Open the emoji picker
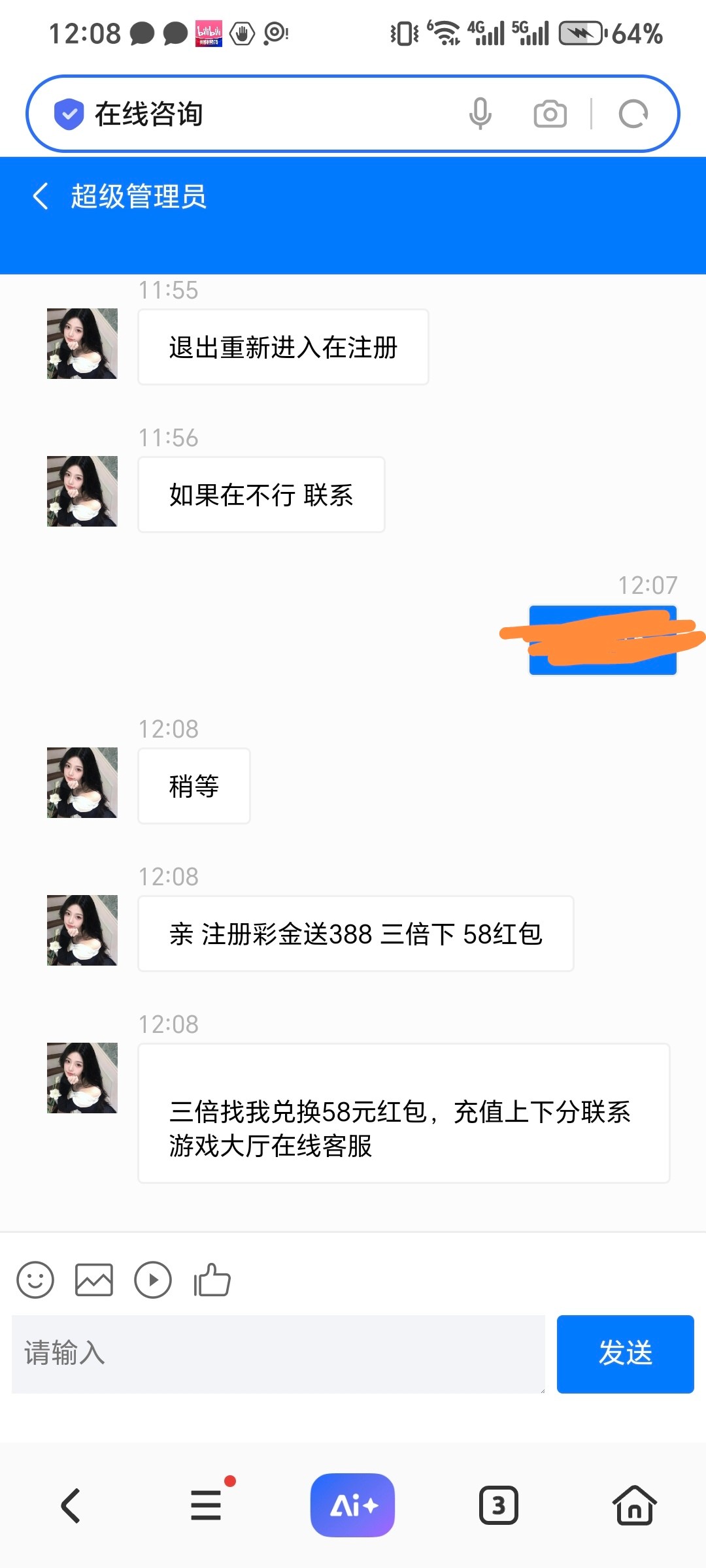This screenshot has height=1568, width=706. point(35,1279)
